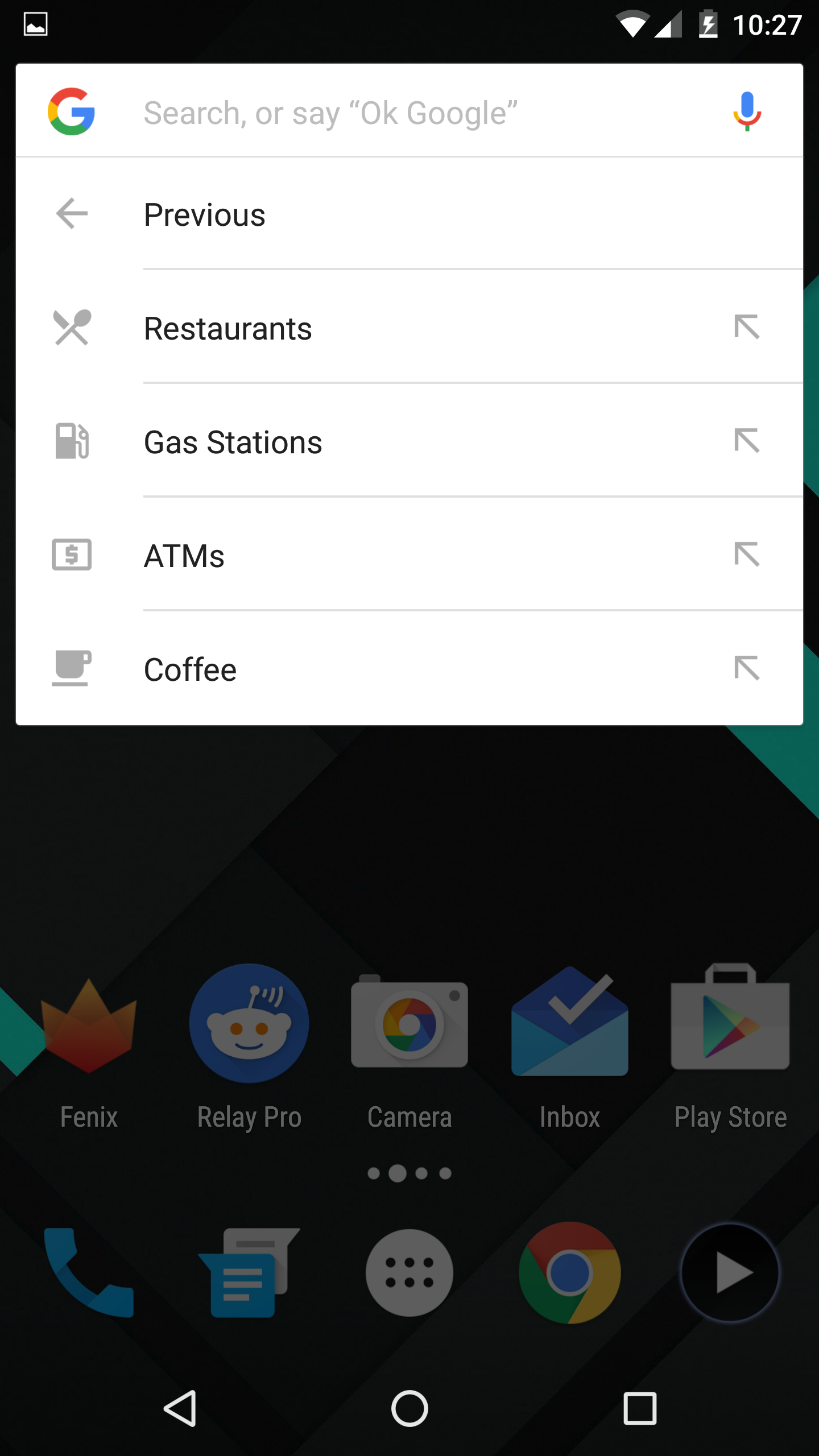Fill search box with Restaurants arrow
This screenshot has width=819, height=1456.
(747, 327)
